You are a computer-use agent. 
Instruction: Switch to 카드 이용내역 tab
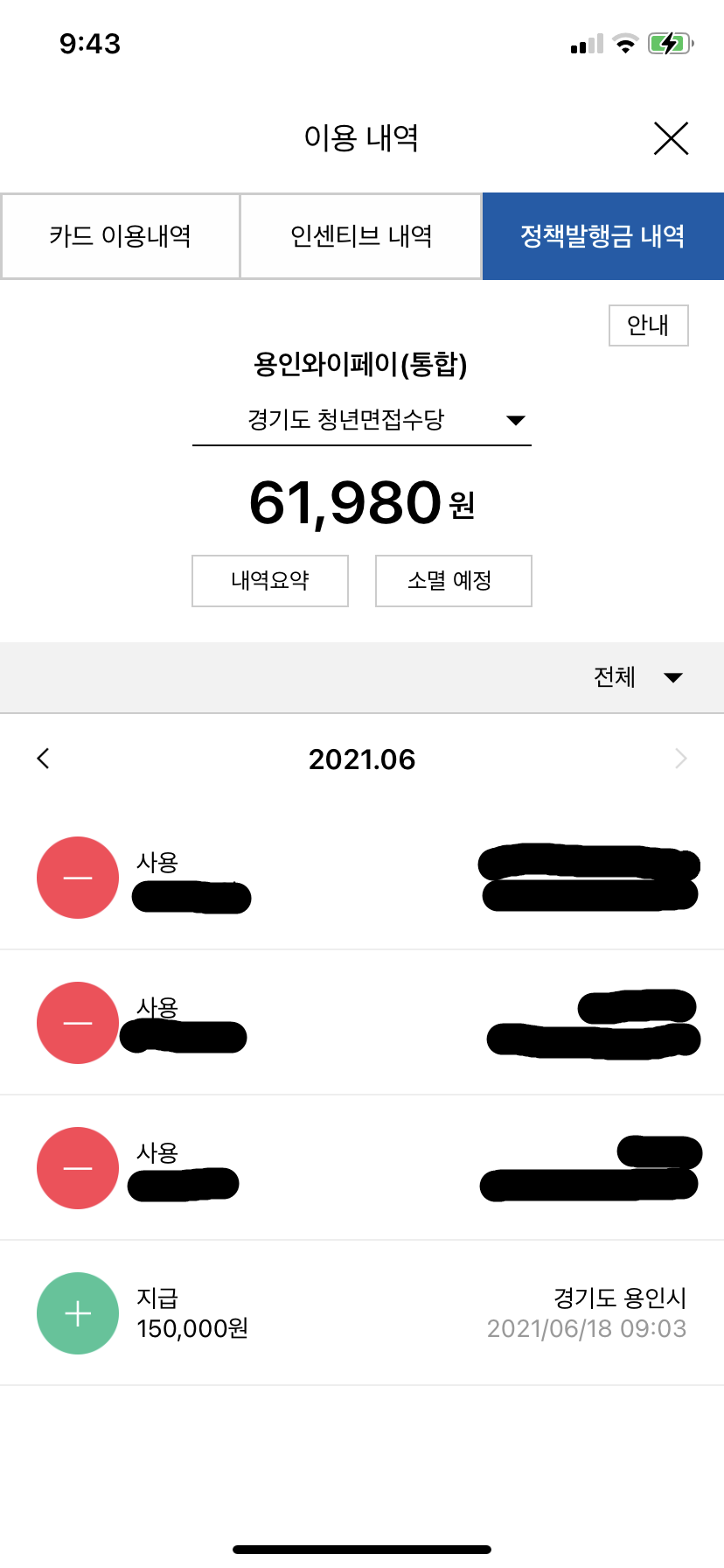click(x=121, y=236)
